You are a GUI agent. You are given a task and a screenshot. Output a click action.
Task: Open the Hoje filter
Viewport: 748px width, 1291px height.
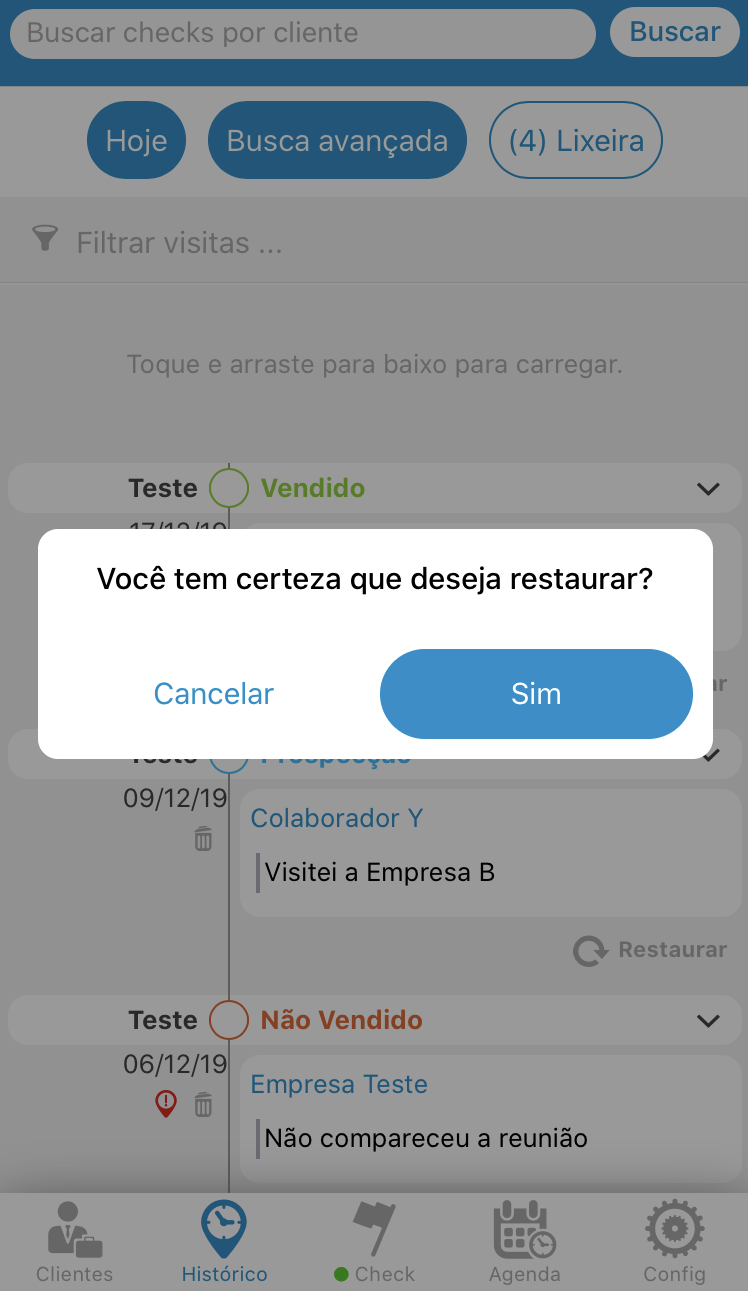[x=136, y=140]
